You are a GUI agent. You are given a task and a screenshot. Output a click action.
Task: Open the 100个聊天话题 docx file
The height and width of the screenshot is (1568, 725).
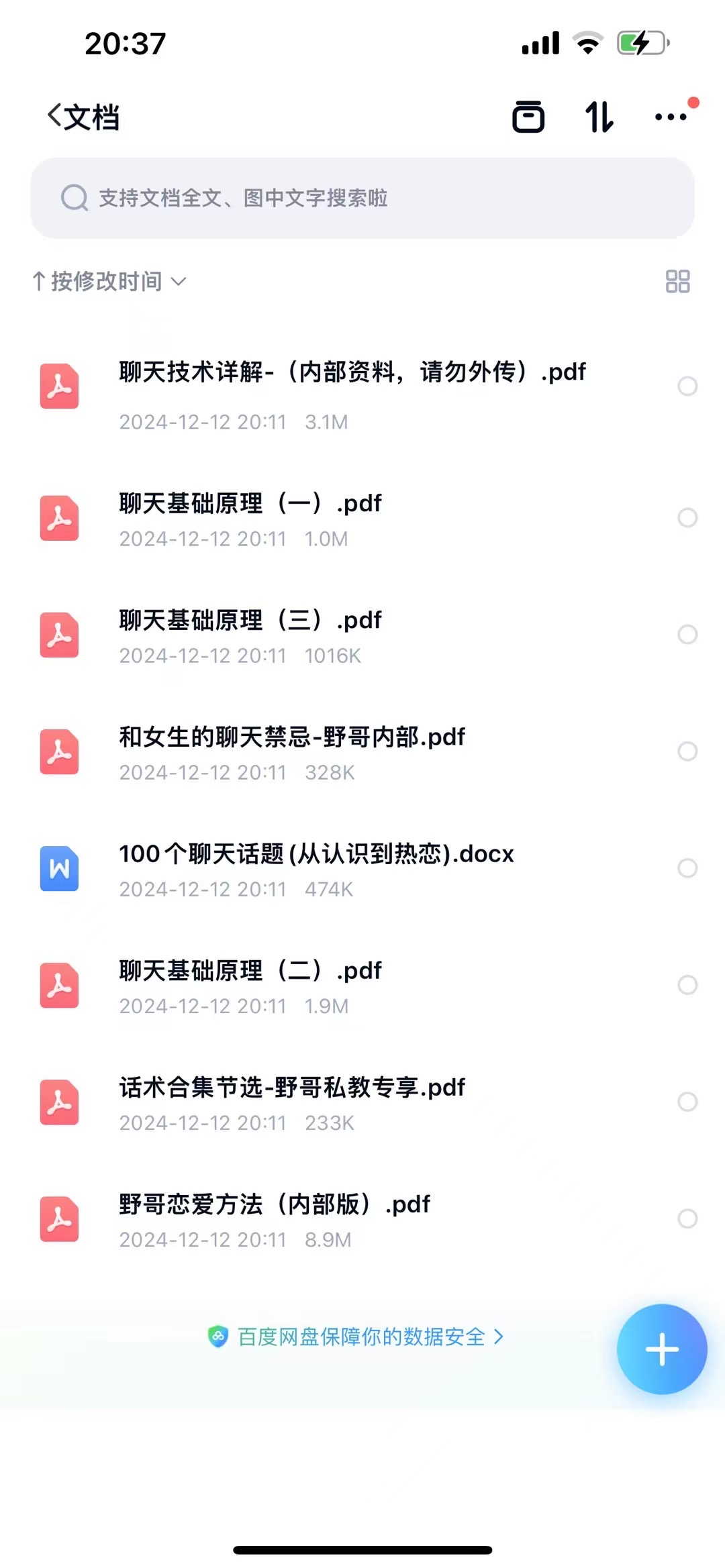click(316, 854)
